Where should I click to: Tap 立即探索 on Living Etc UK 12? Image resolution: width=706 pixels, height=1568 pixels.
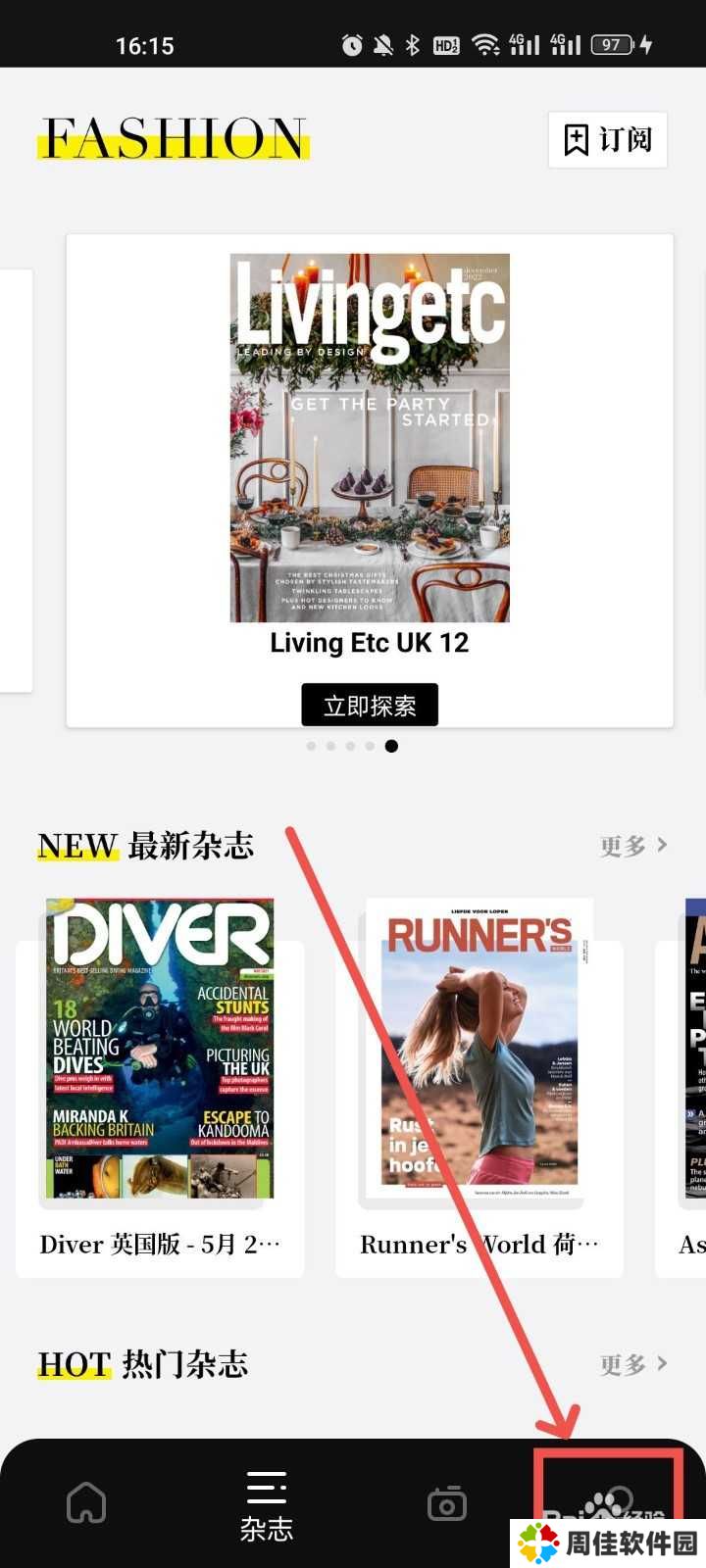(370, 705)
